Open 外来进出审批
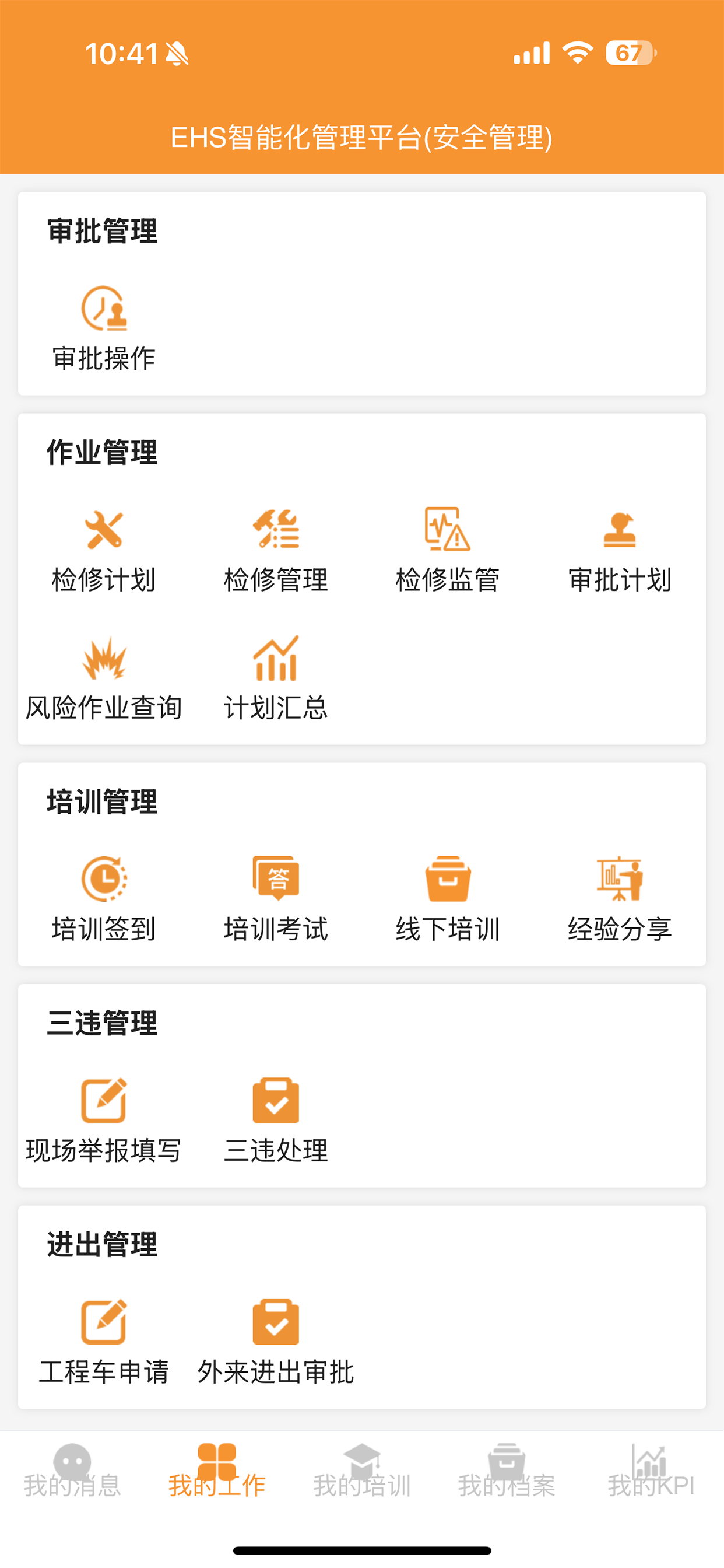724x1568 pixels. [276, 1342]
